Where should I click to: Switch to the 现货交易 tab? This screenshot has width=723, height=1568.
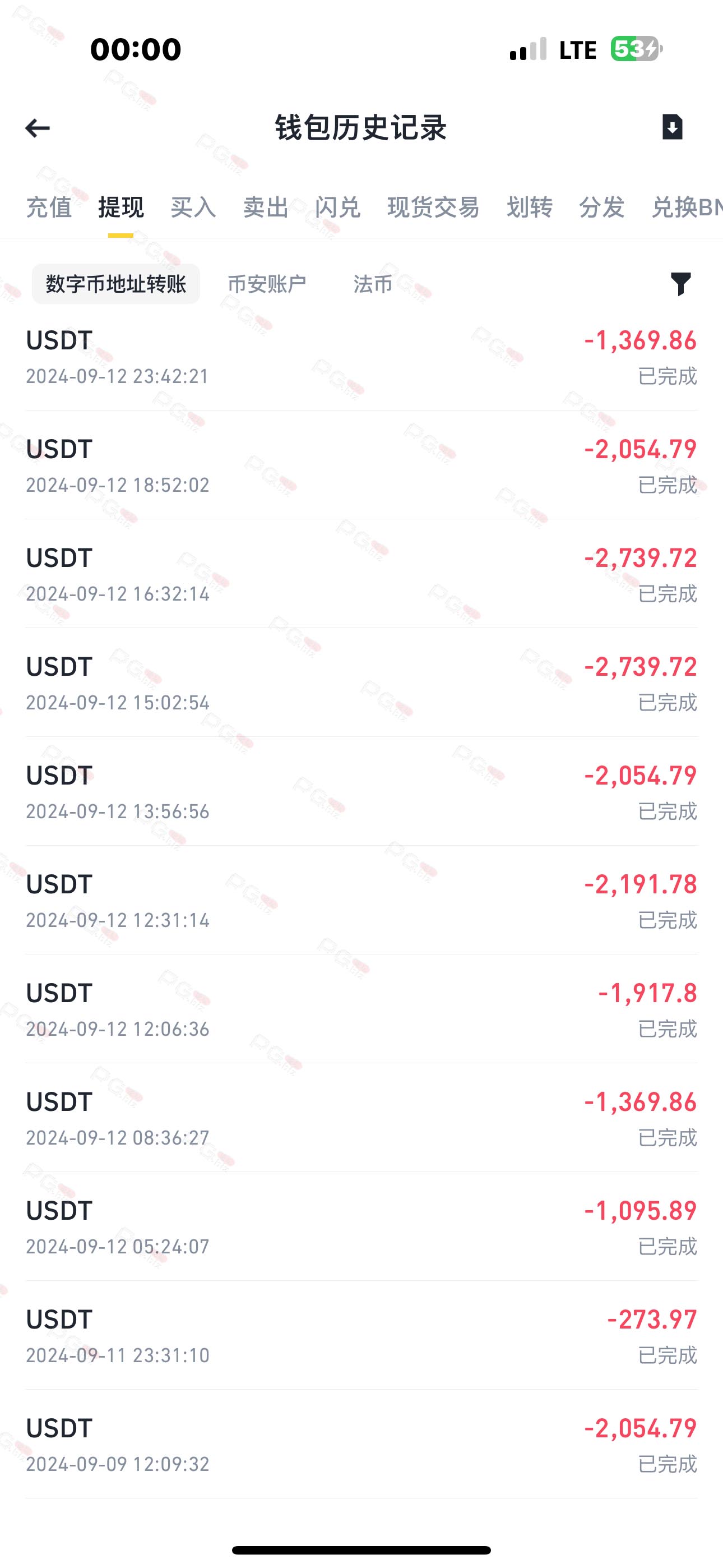pos(433,207)
